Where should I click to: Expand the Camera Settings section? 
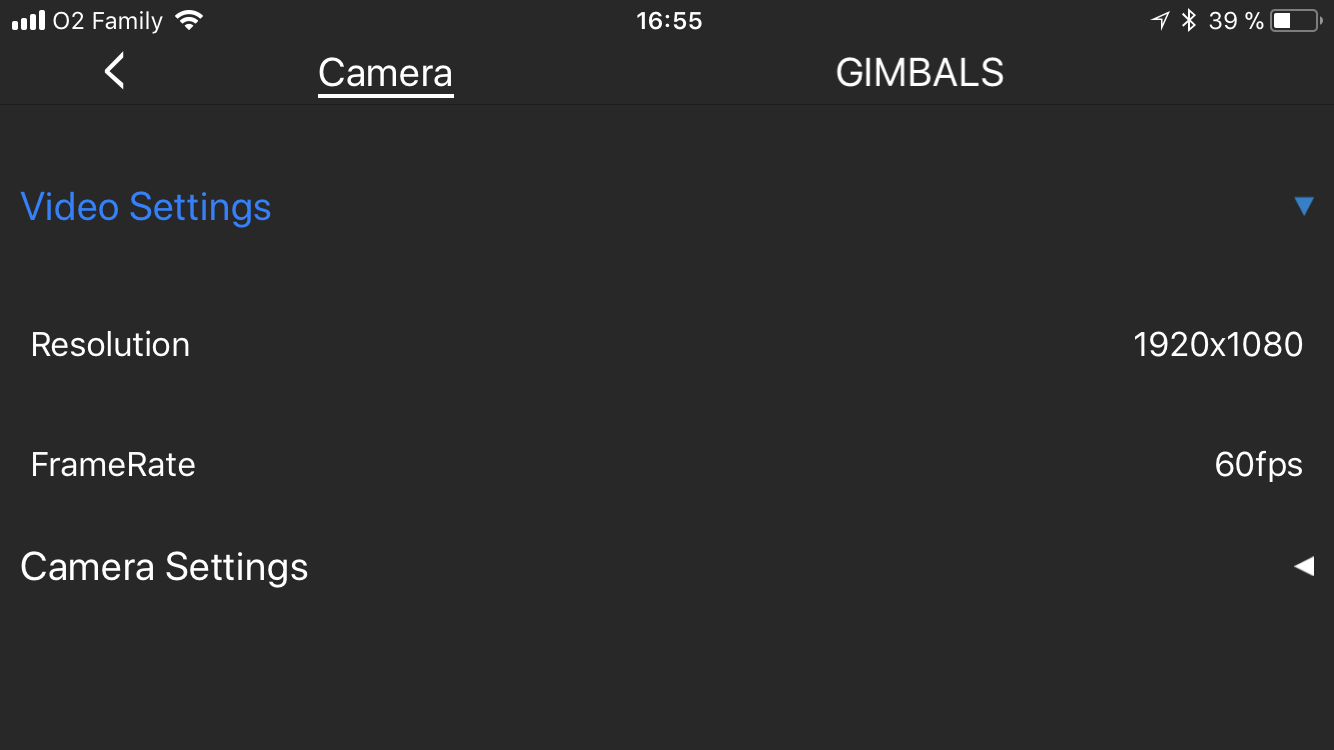tap(1303, 567)
